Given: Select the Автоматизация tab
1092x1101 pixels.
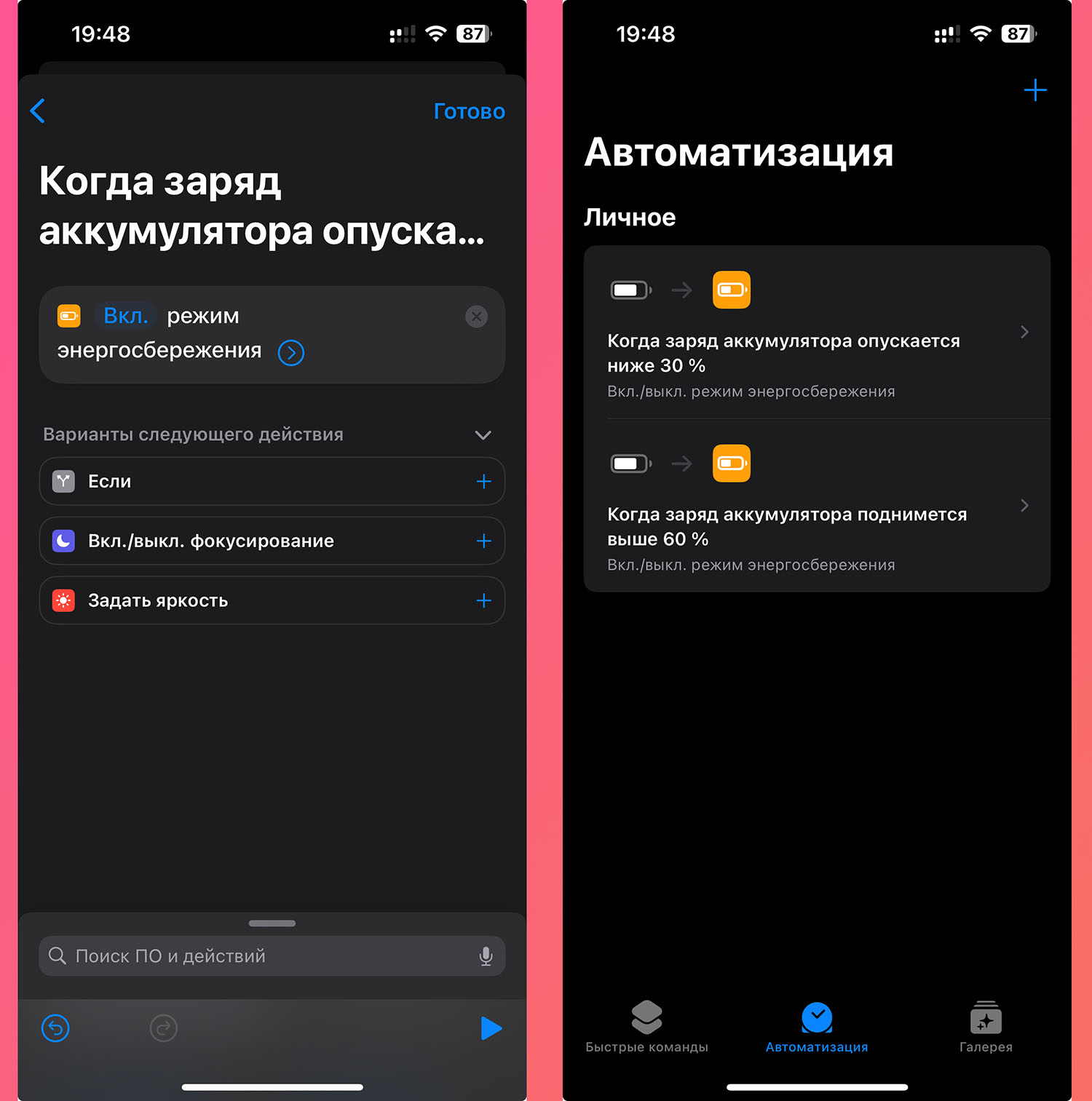Looking at the screenshot, I should point(816,1027).
